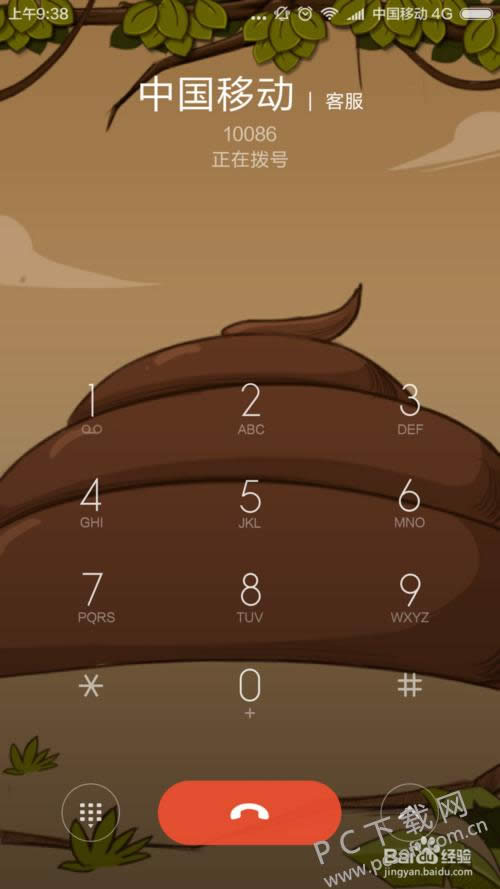Hide the dial pad
Image resolution: width=500 pixels, height=889 pixels.
[91, 812]
